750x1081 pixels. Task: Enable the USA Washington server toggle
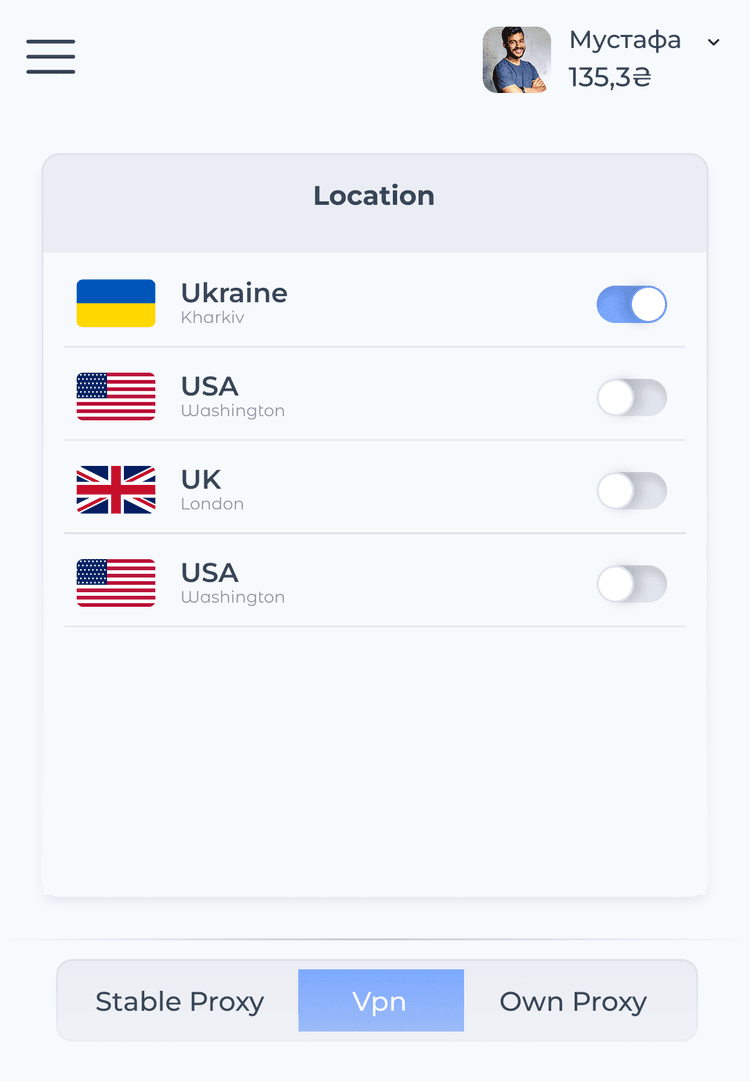632,397
